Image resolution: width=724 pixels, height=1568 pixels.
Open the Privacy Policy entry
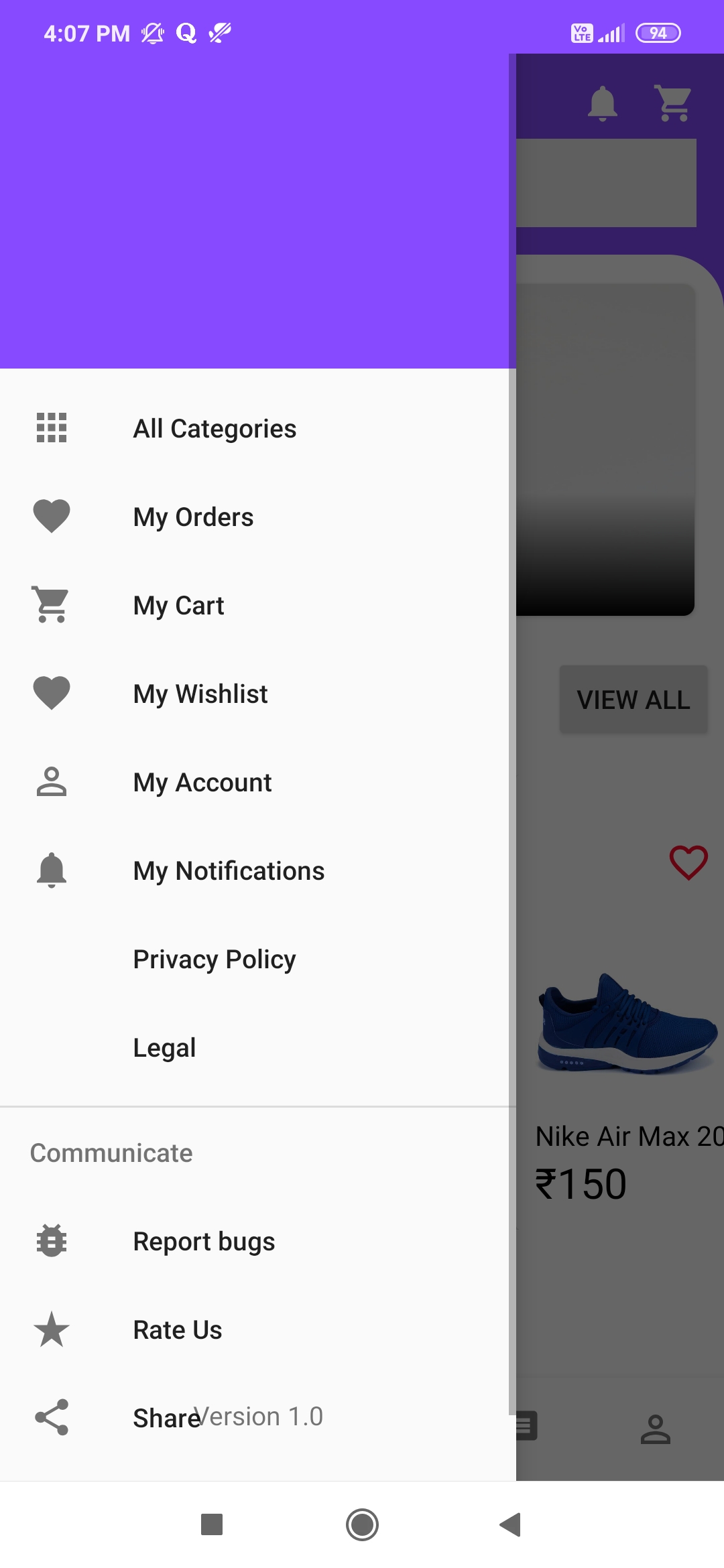214,958
